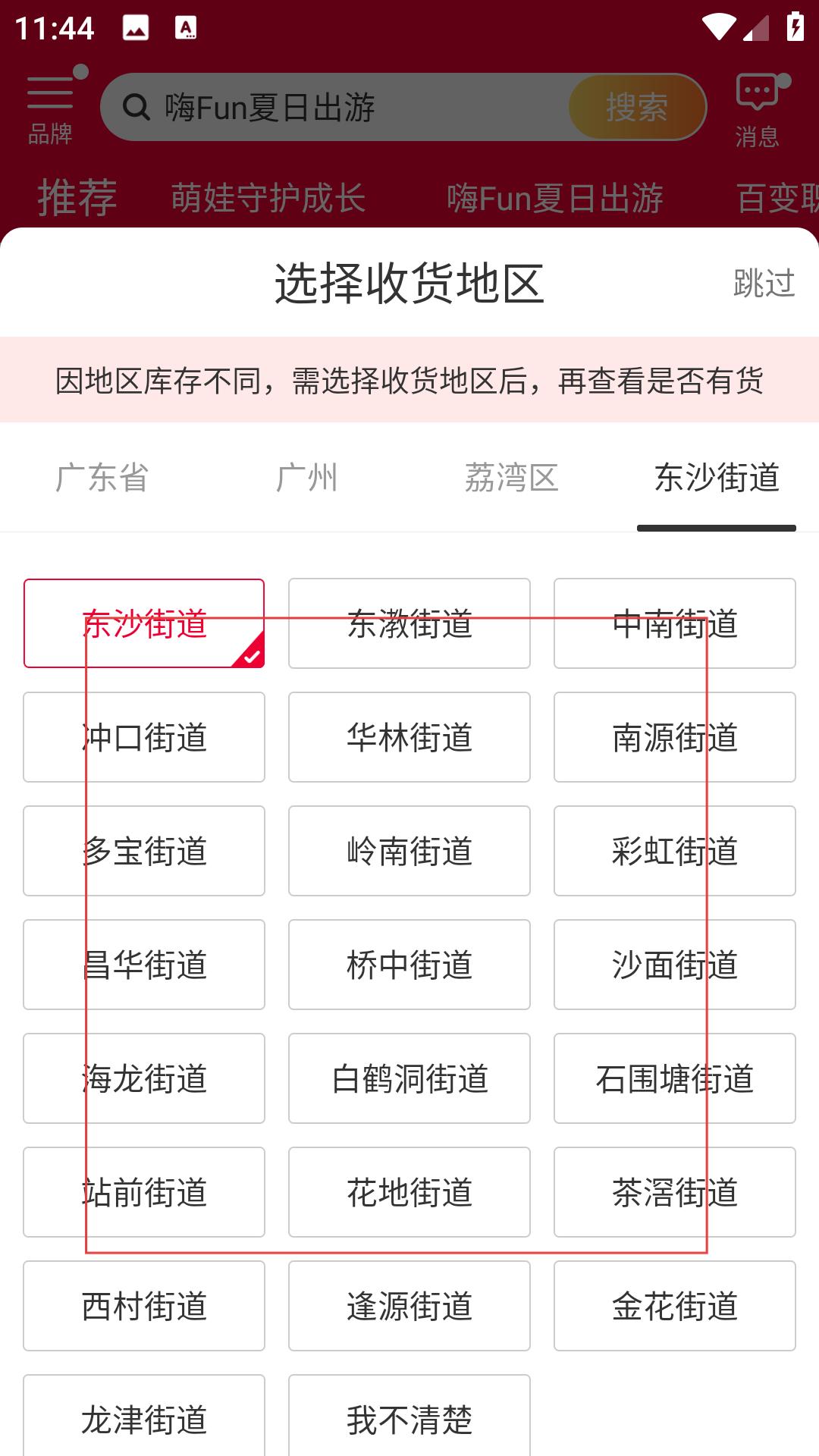Choose 彩虹街道
This screenshot has height=1456, width=819.
coord(675,851)
